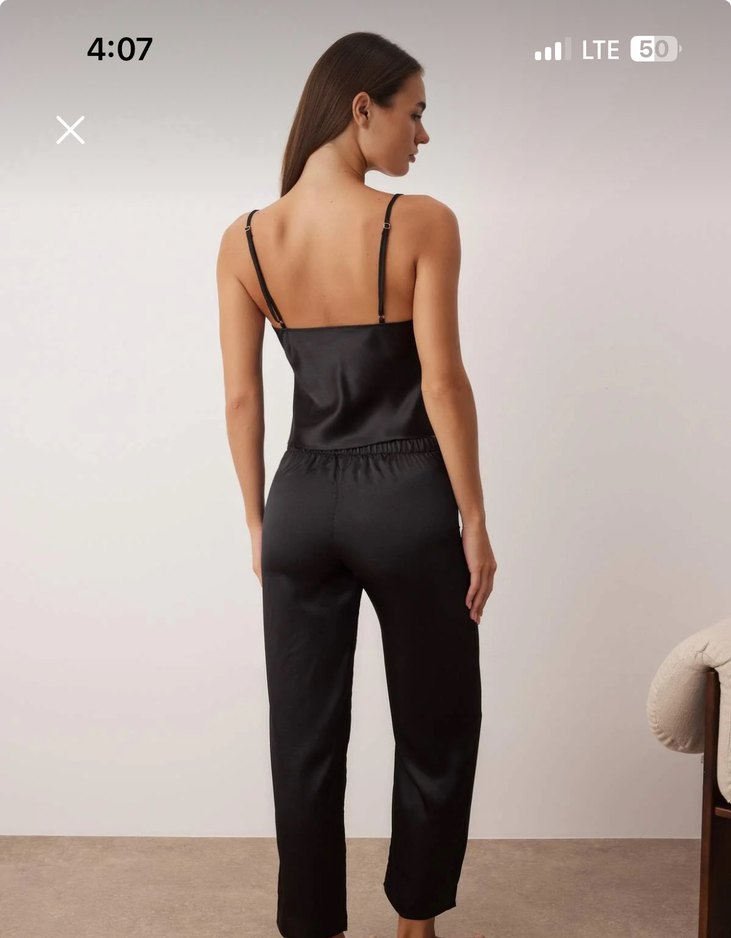
Task: Tap the left status bar area
Action: pyautogui.click(x=119, y=48)
